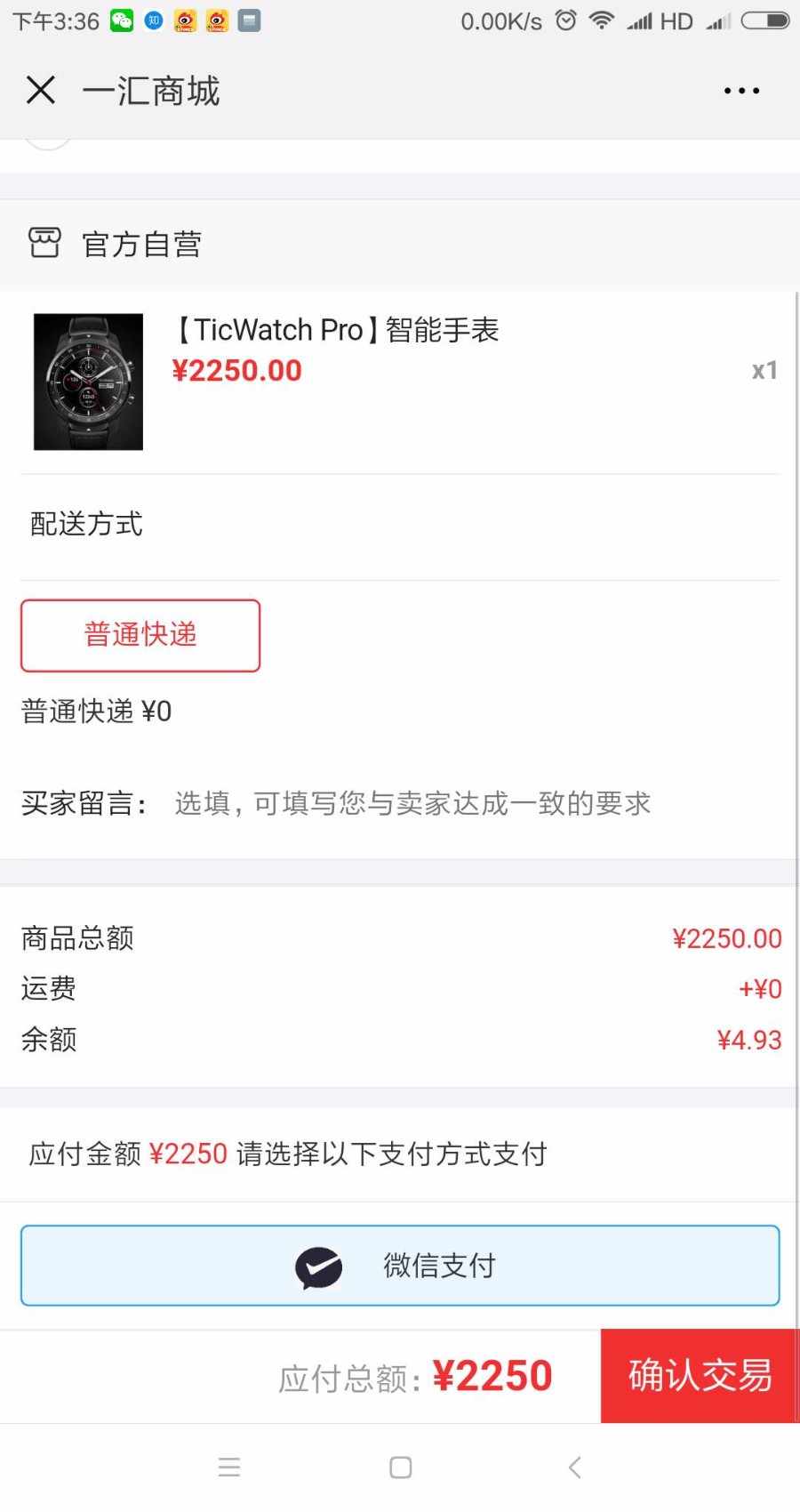This screenshot has width=800, height=1512.
Task: Open the more options menu with the three dots
Action: (740, 90)
